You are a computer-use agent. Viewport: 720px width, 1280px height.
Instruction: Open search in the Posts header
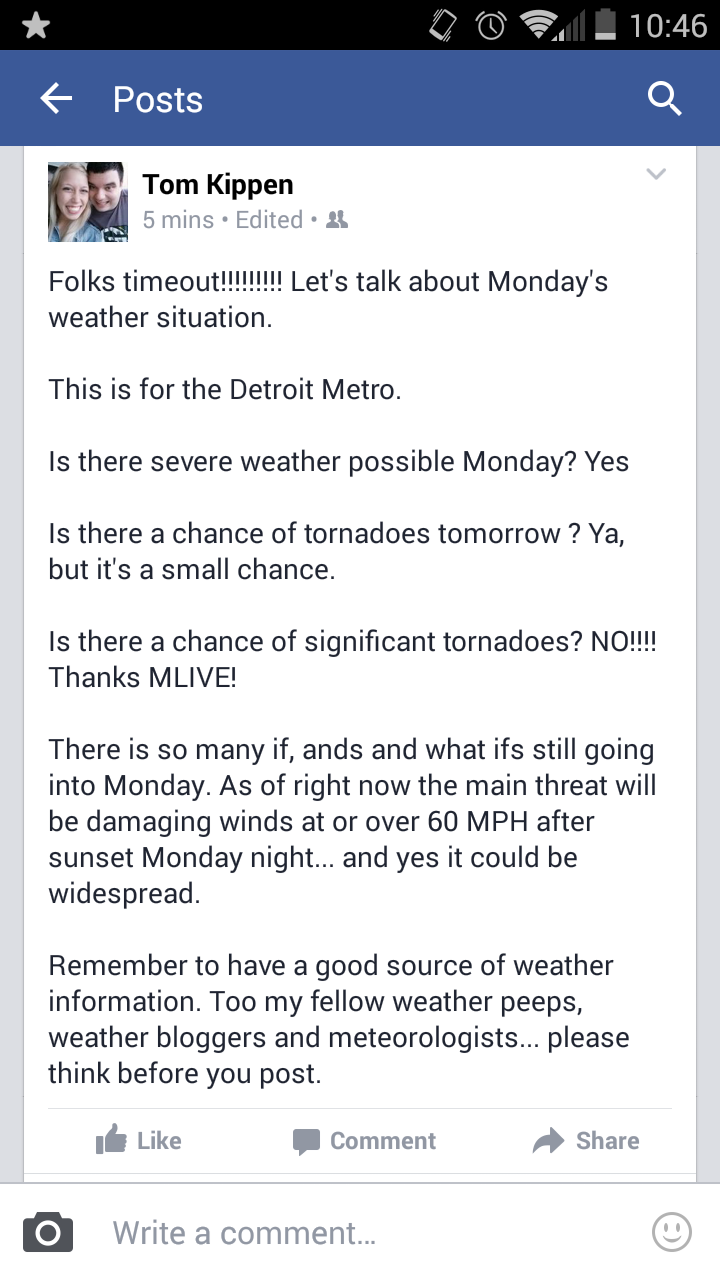(664, 98)
